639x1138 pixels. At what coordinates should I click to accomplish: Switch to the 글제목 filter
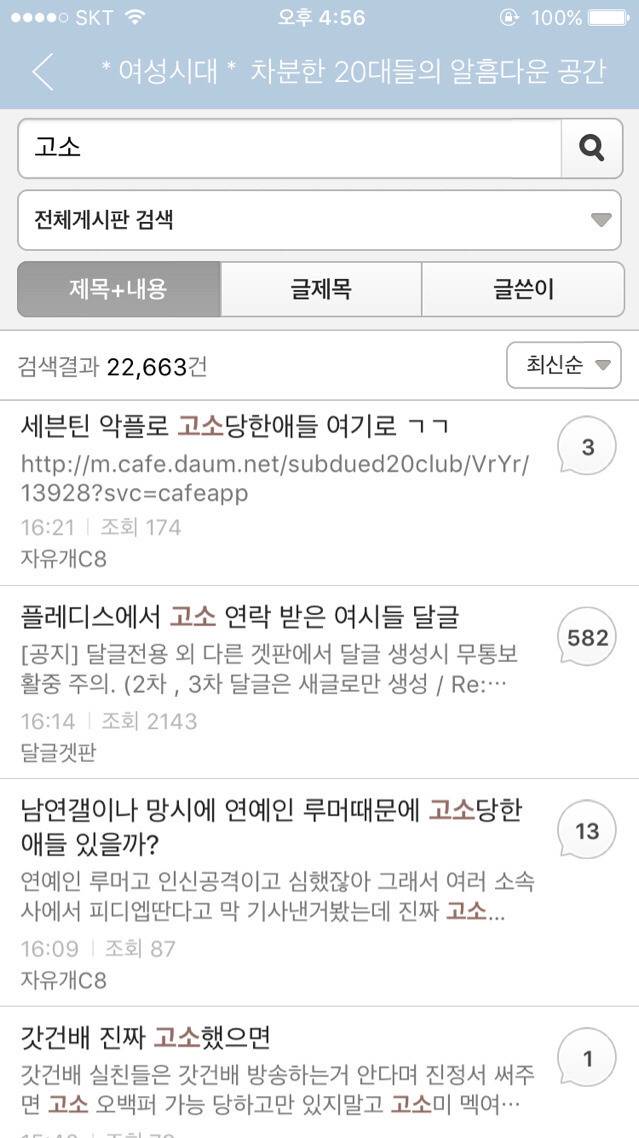[x=321, y=290]
